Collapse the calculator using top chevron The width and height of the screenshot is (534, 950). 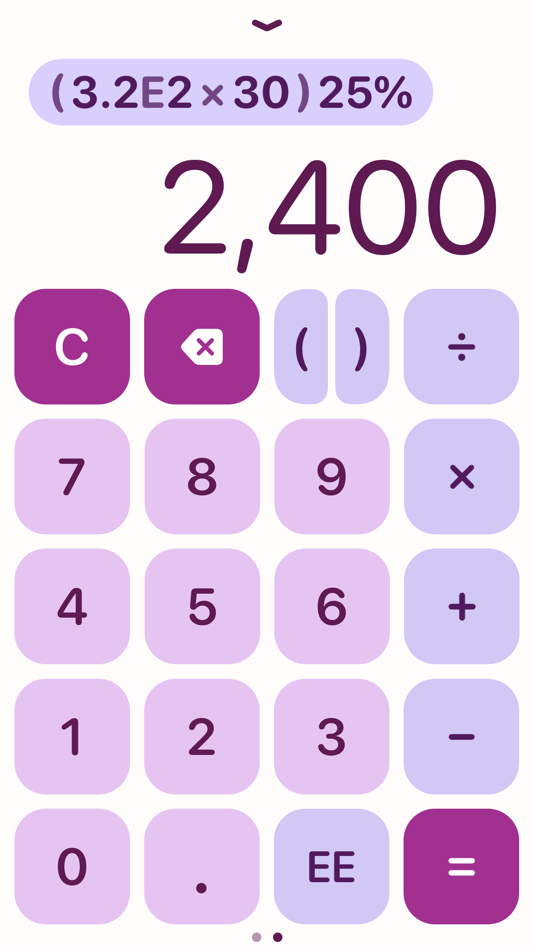coord(267,25)
